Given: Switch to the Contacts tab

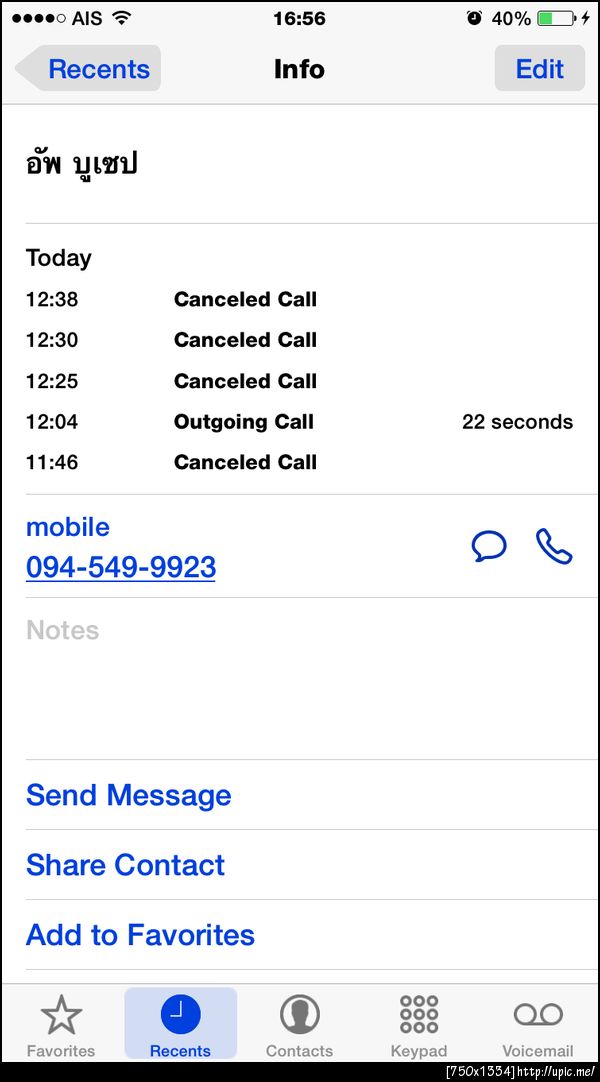Looking at the screenshot, I should coord(299,1026).
